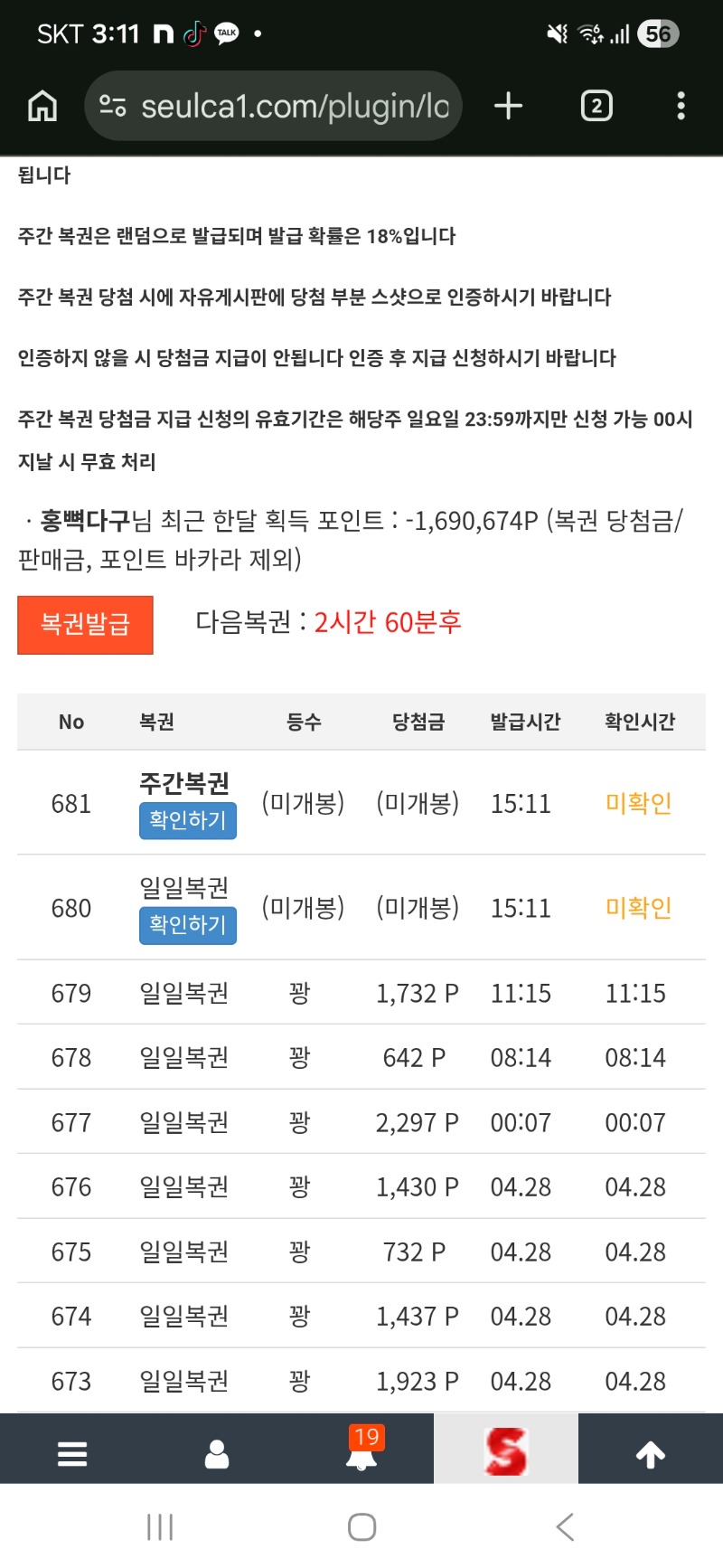Tap the red S logo button
723x1568 pixels.
(505, 1450)
